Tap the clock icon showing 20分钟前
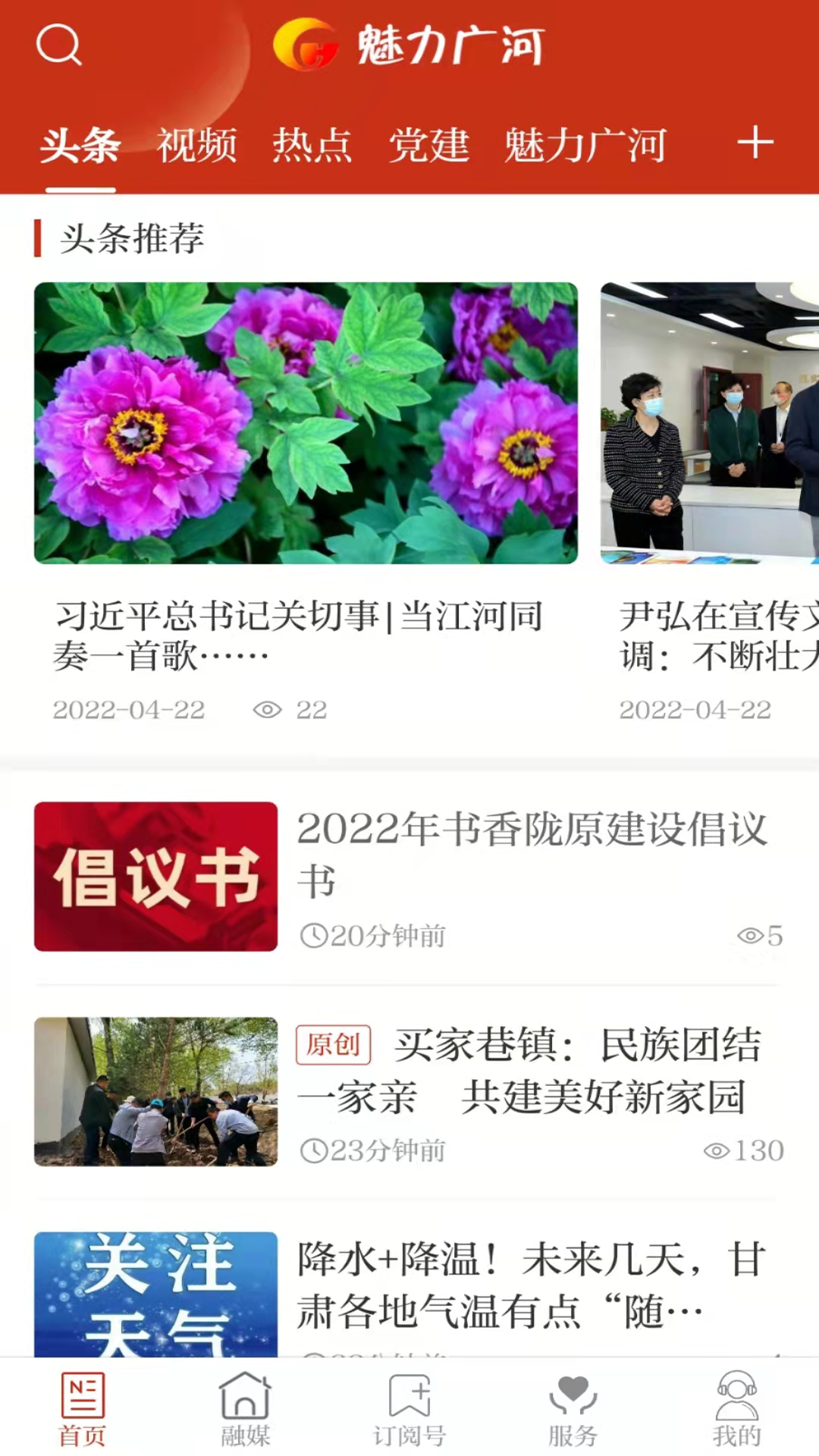This screenshot has width=819, height=1456. 316,937
